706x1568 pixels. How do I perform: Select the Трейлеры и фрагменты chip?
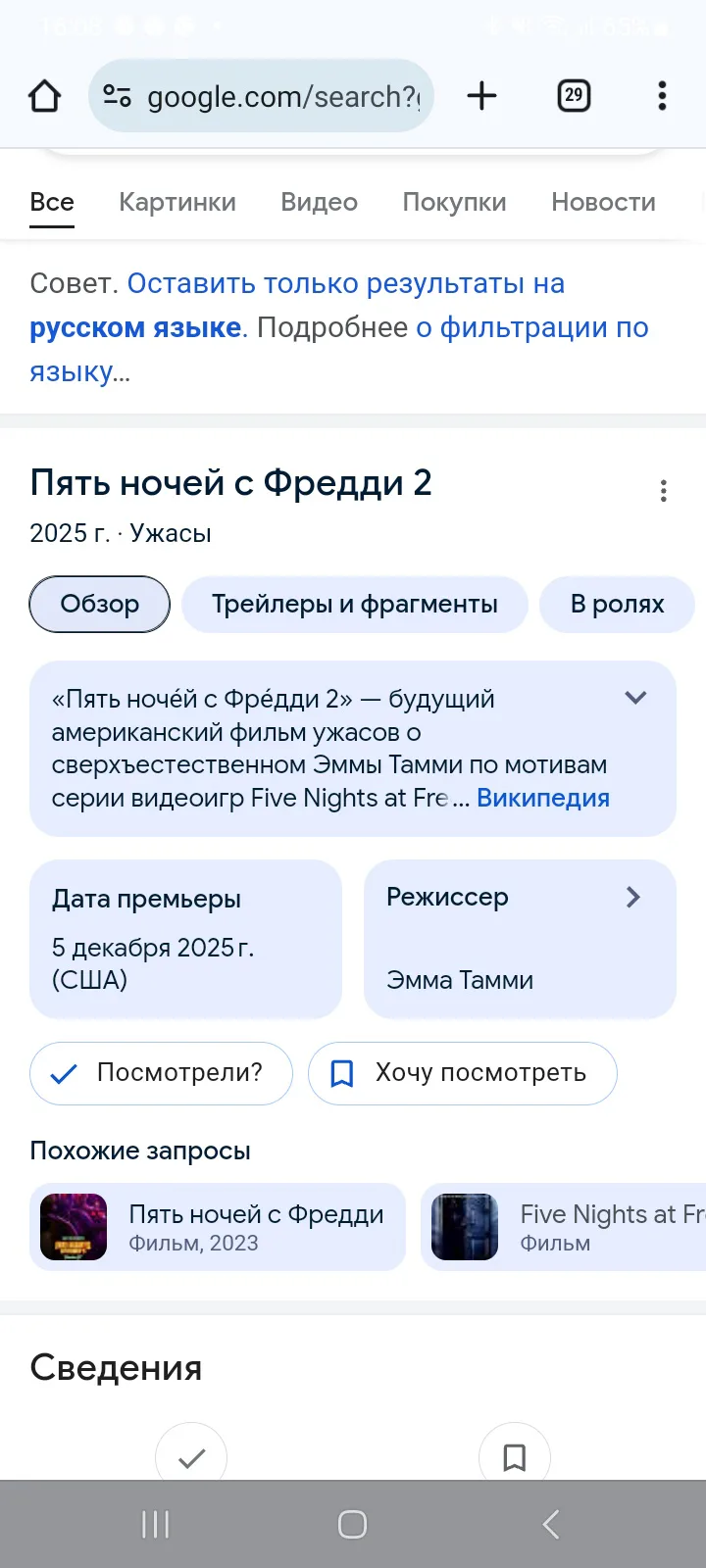355,604
